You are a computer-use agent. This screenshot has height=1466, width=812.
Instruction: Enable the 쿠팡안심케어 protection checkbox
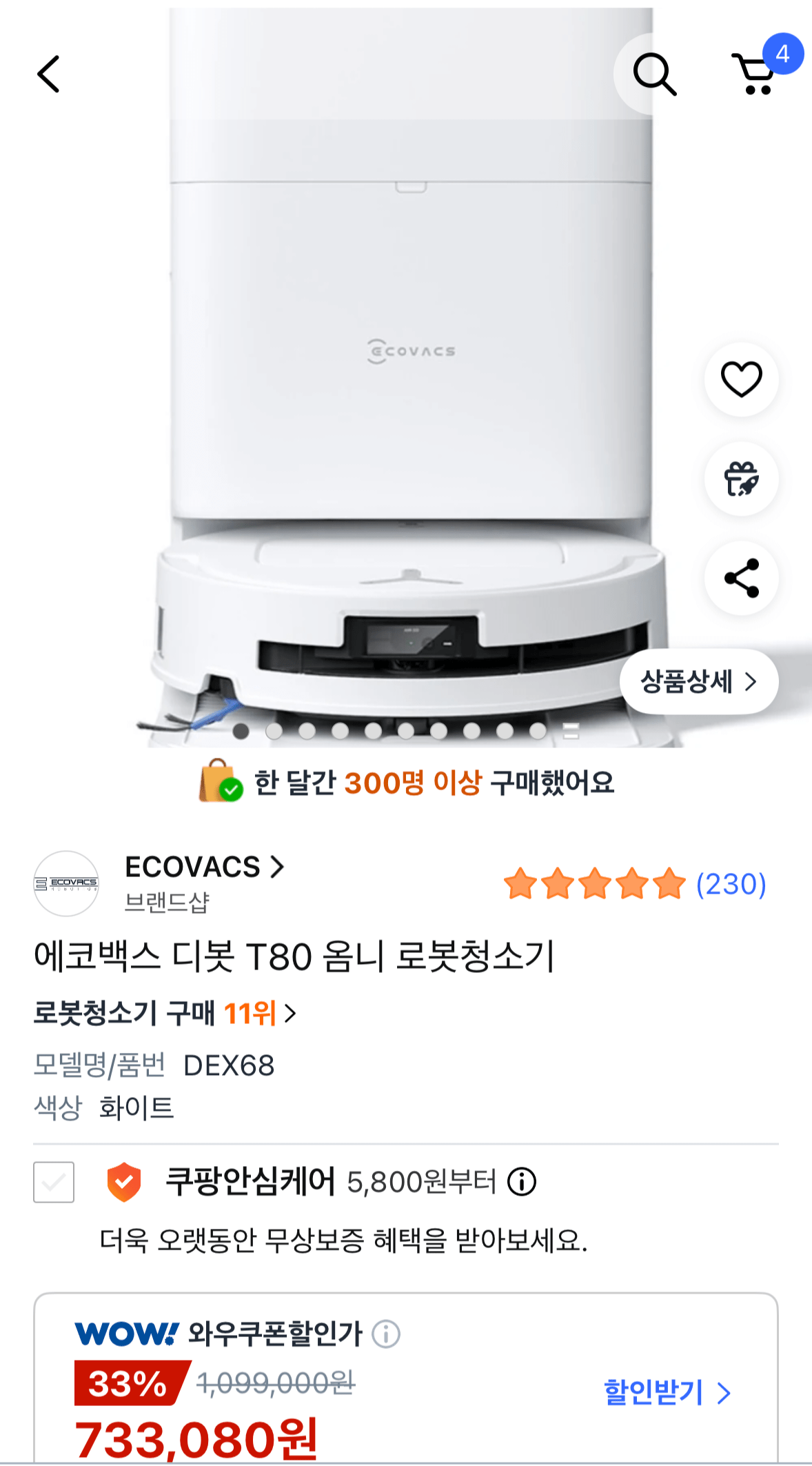(54, 1181)
